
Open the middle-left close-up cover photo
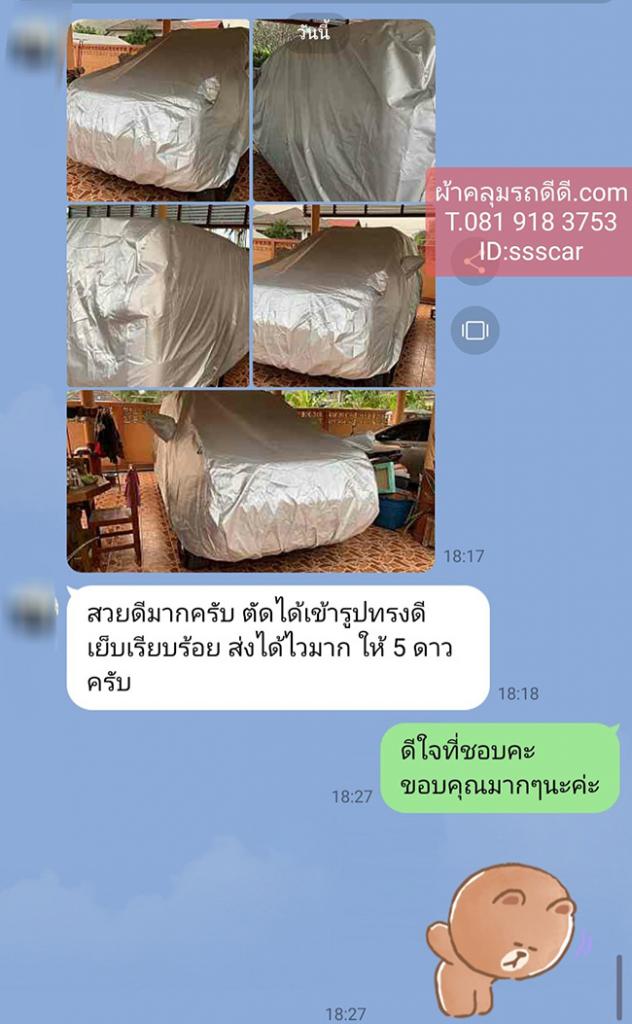click(157, 296)
